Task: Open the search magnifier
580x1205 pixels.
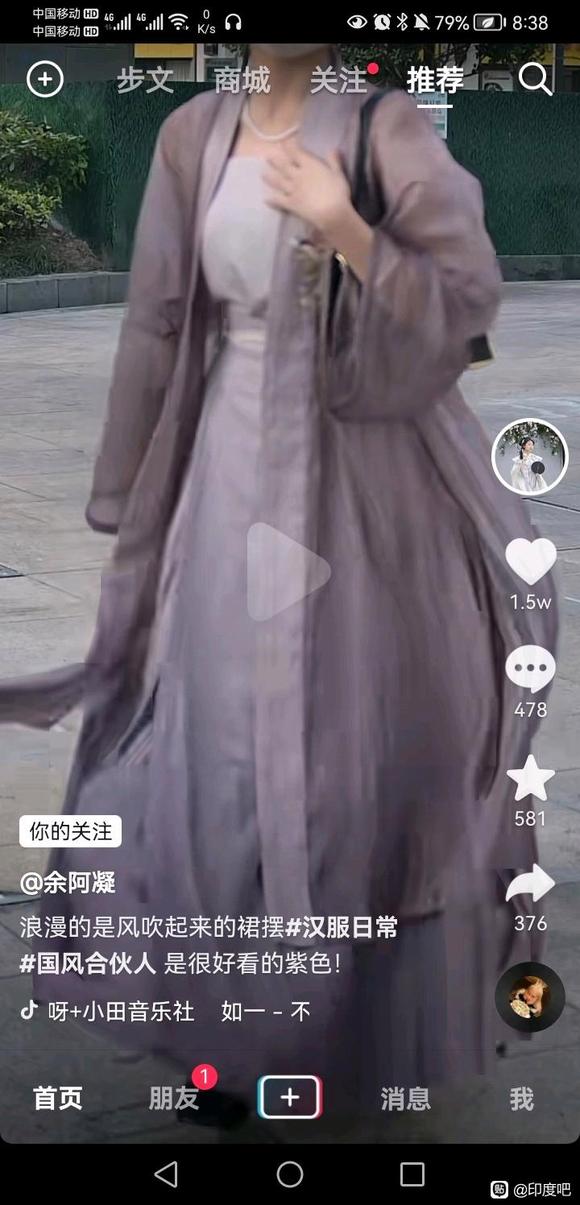Action: tap(536, 79)
